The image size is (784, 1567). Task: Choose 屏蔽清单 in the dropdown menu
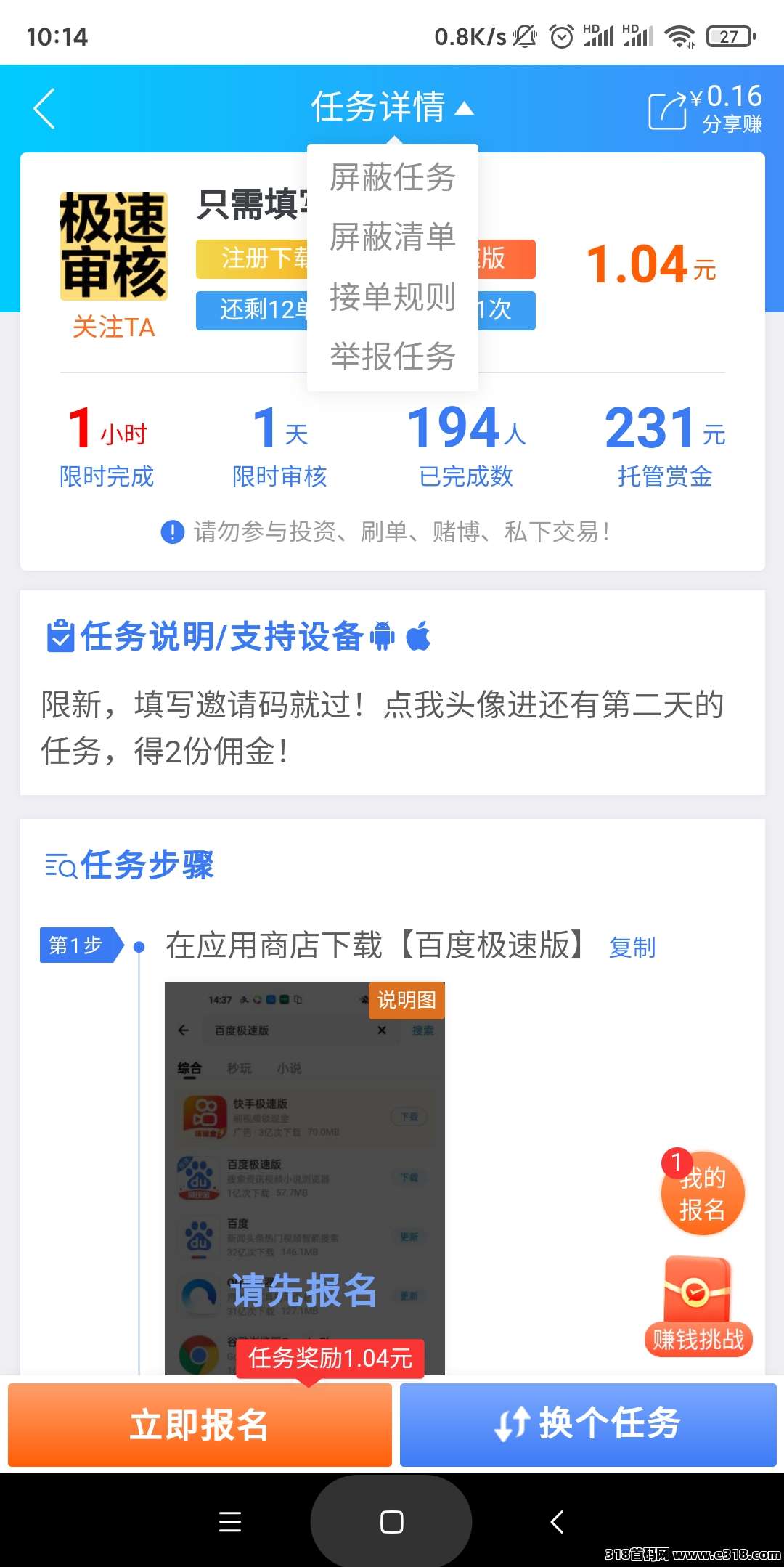click(x=392, y=237)
